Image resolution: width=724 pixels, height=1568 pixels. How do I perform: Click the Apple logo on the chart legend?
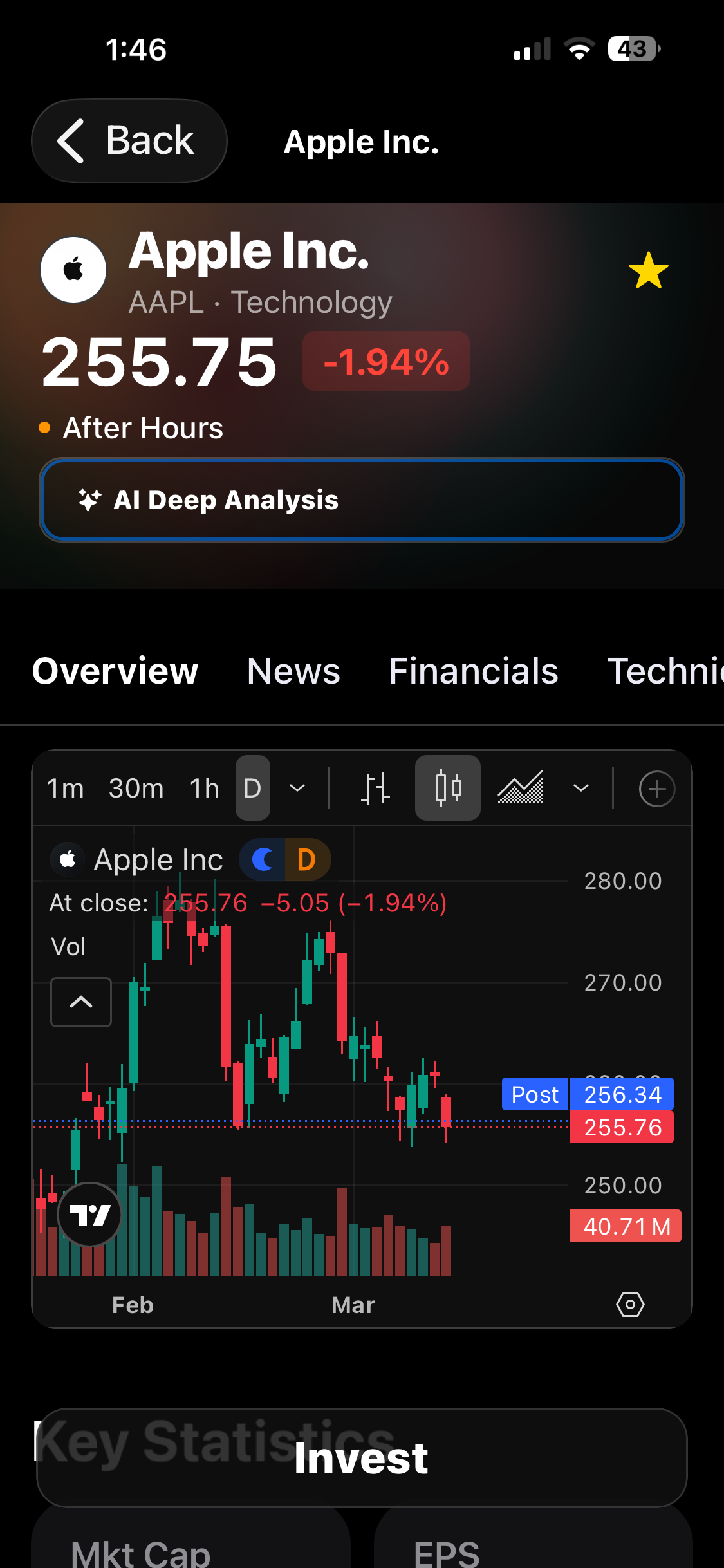tap(68, 859)
